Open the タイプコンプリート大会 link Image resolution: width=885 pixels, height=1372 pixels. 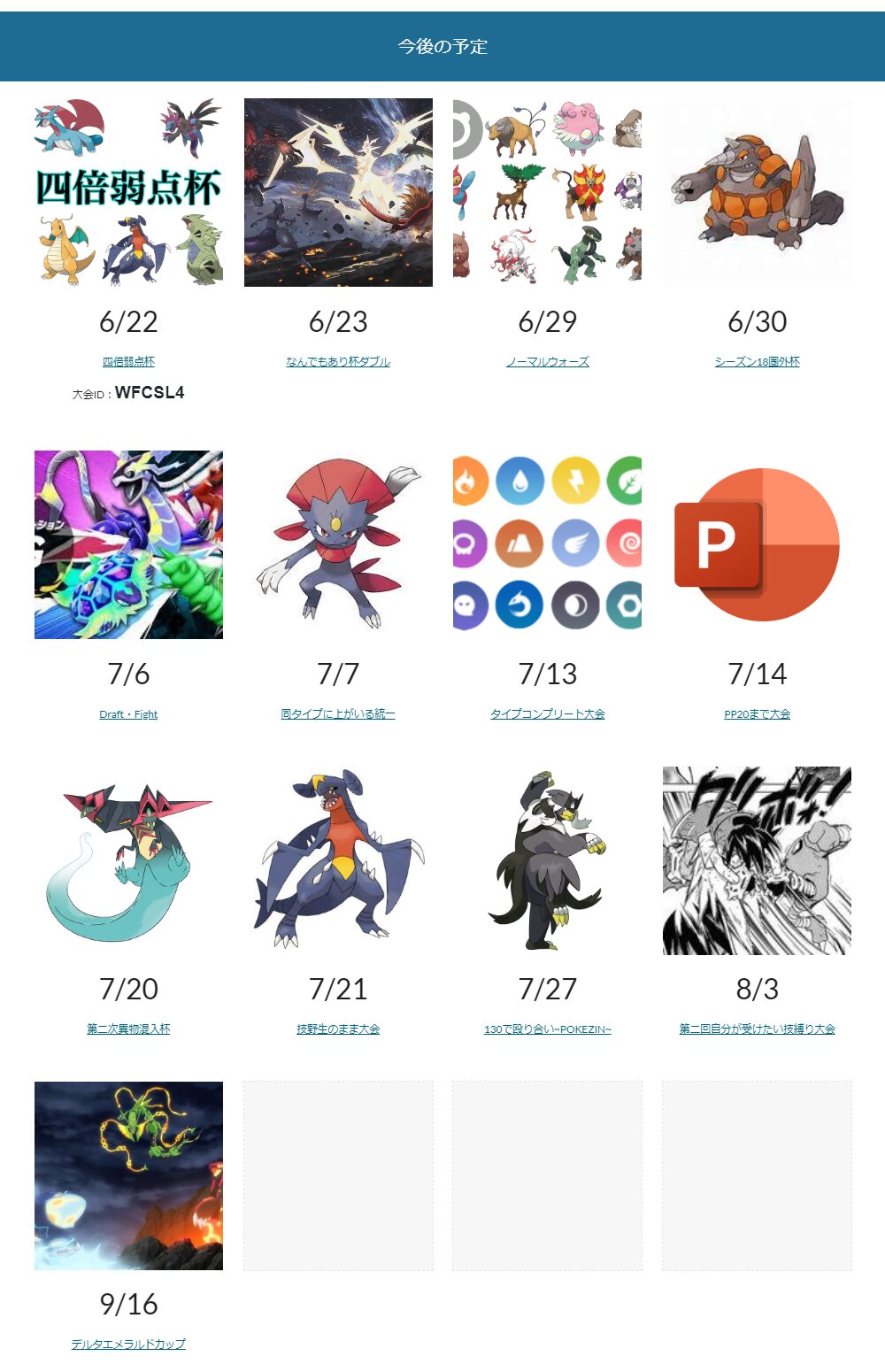pos(547,714)
